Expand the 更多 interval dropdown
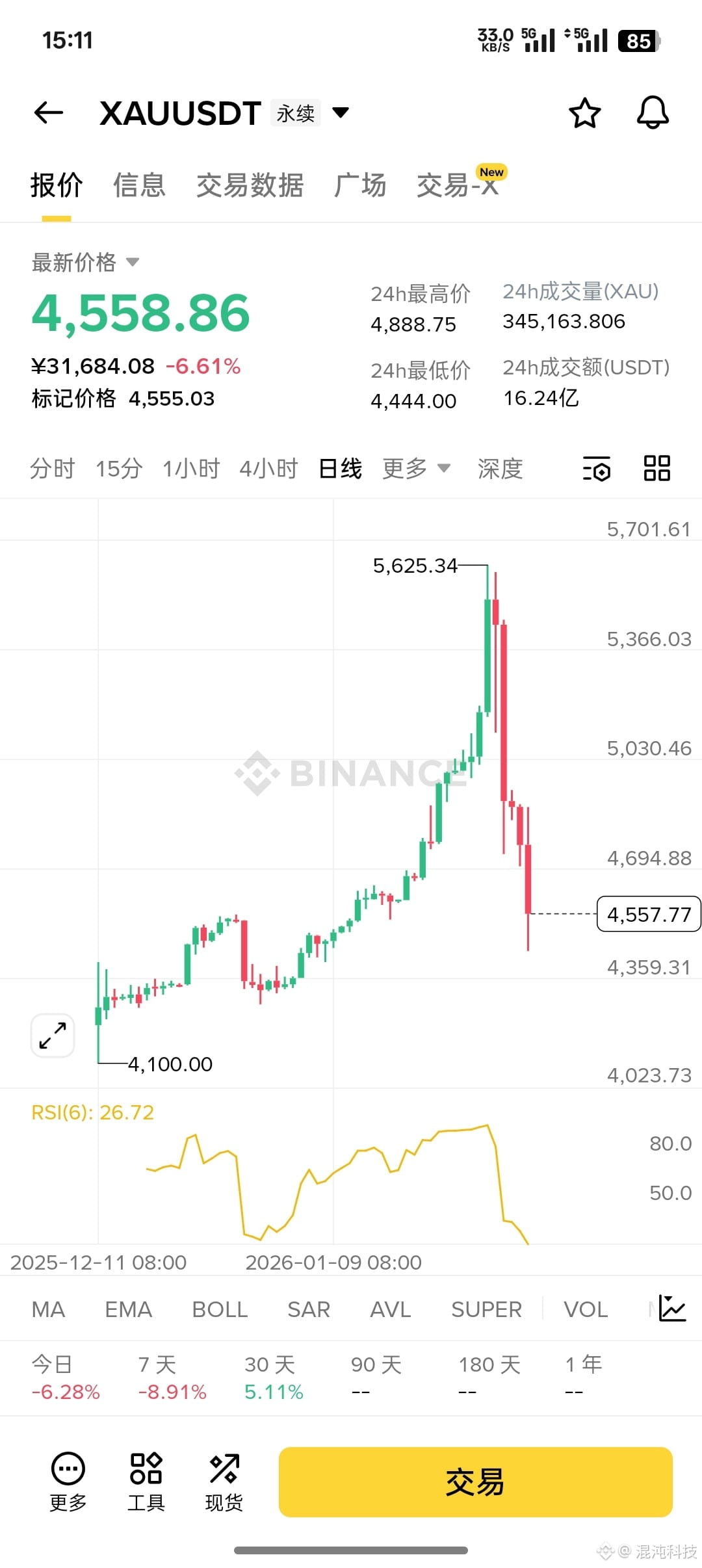702x1568 pixels. [416, 469]
